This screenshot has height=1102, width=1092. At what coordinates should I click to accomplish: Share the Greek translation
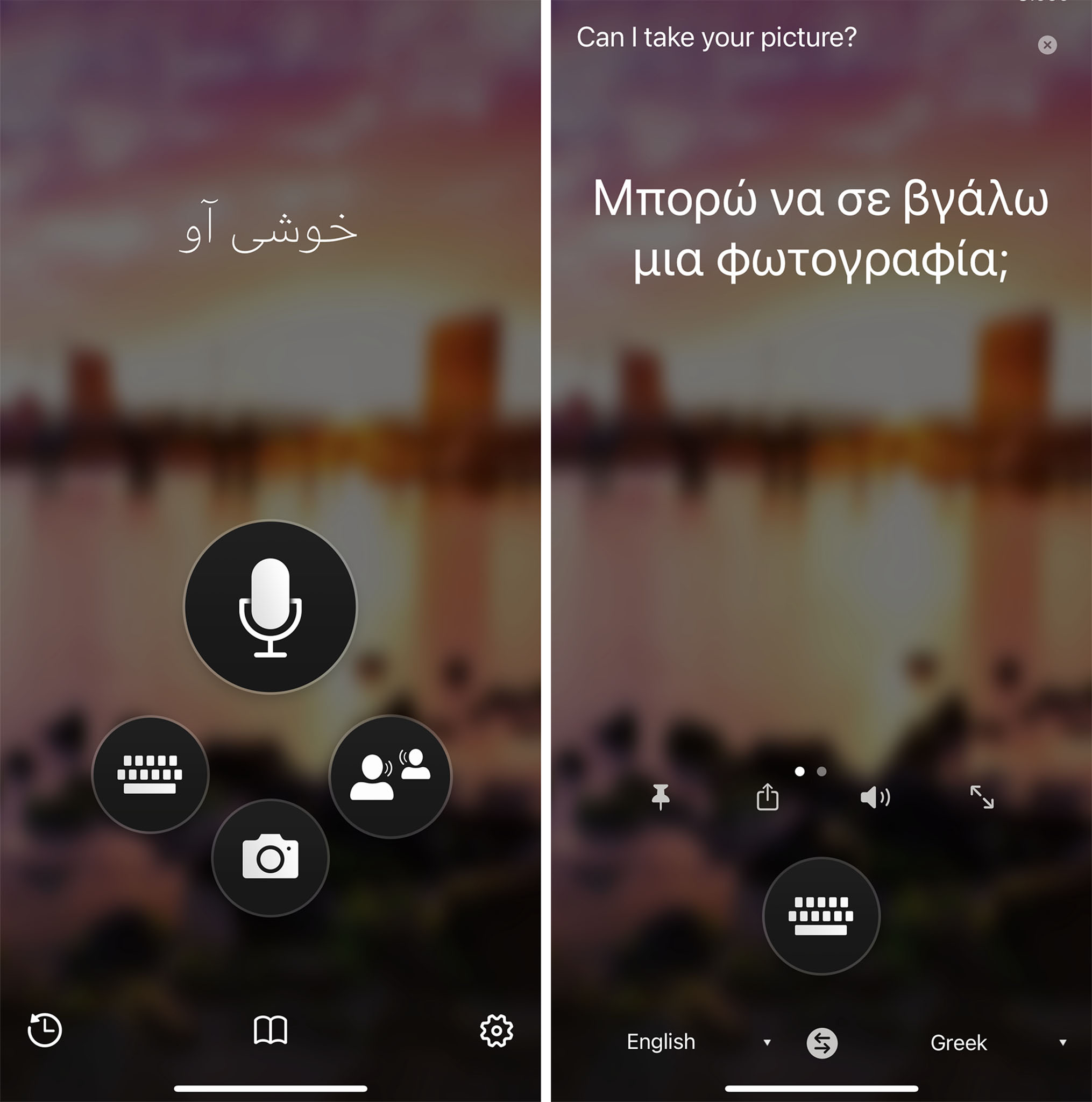click(768, 796)
